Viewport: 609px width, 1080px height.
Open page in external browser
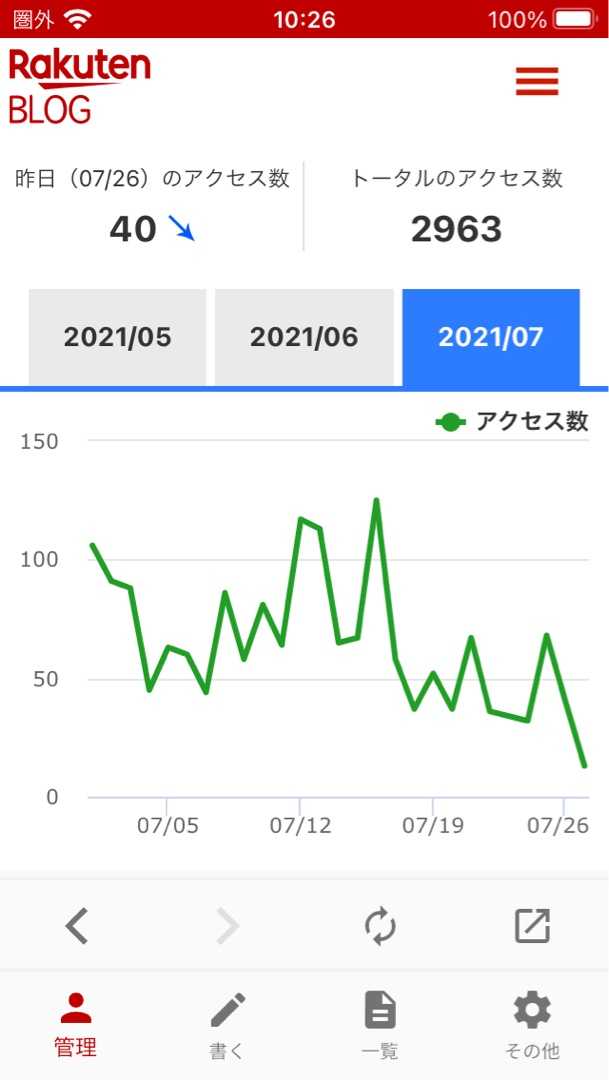533,926
